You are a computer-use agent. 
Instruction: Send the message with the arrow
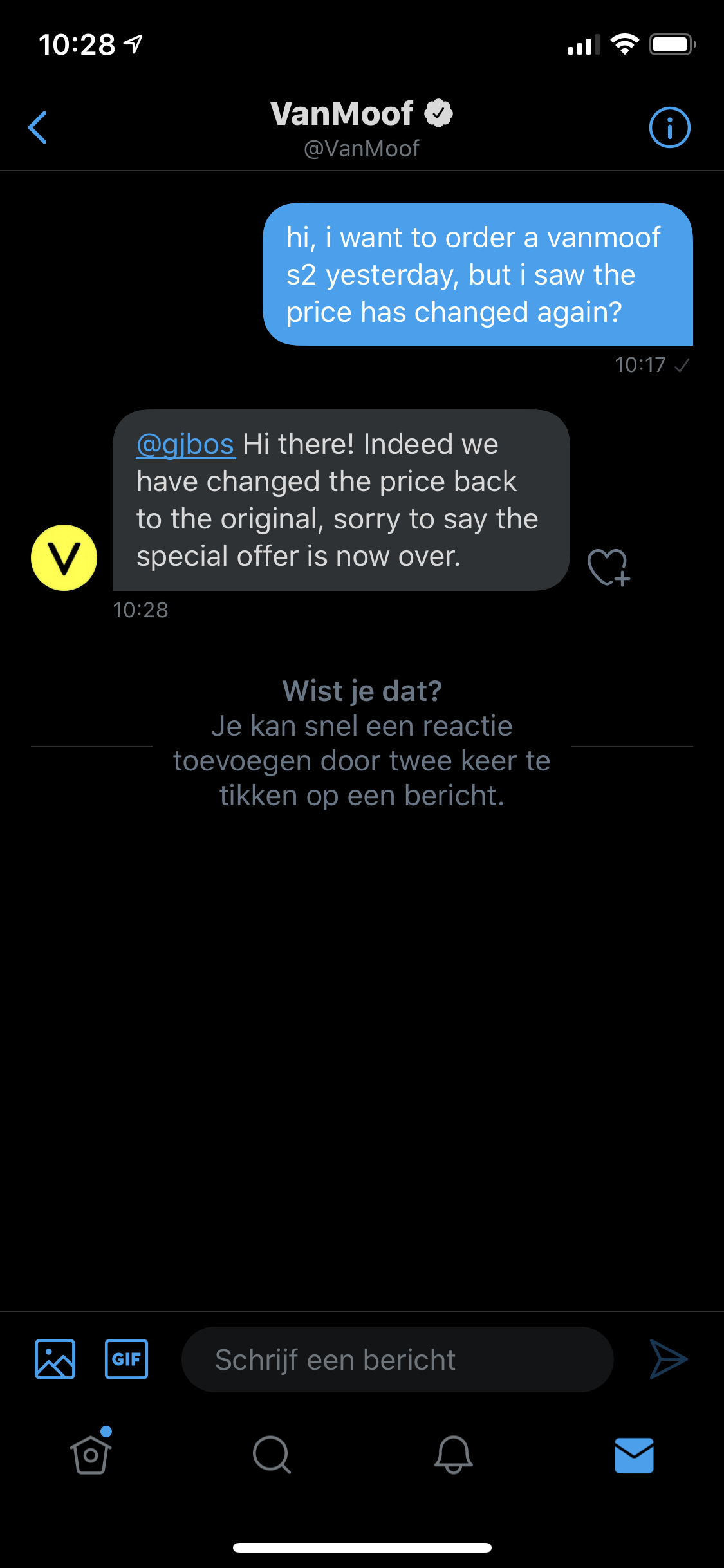(x=668, y=1359)
